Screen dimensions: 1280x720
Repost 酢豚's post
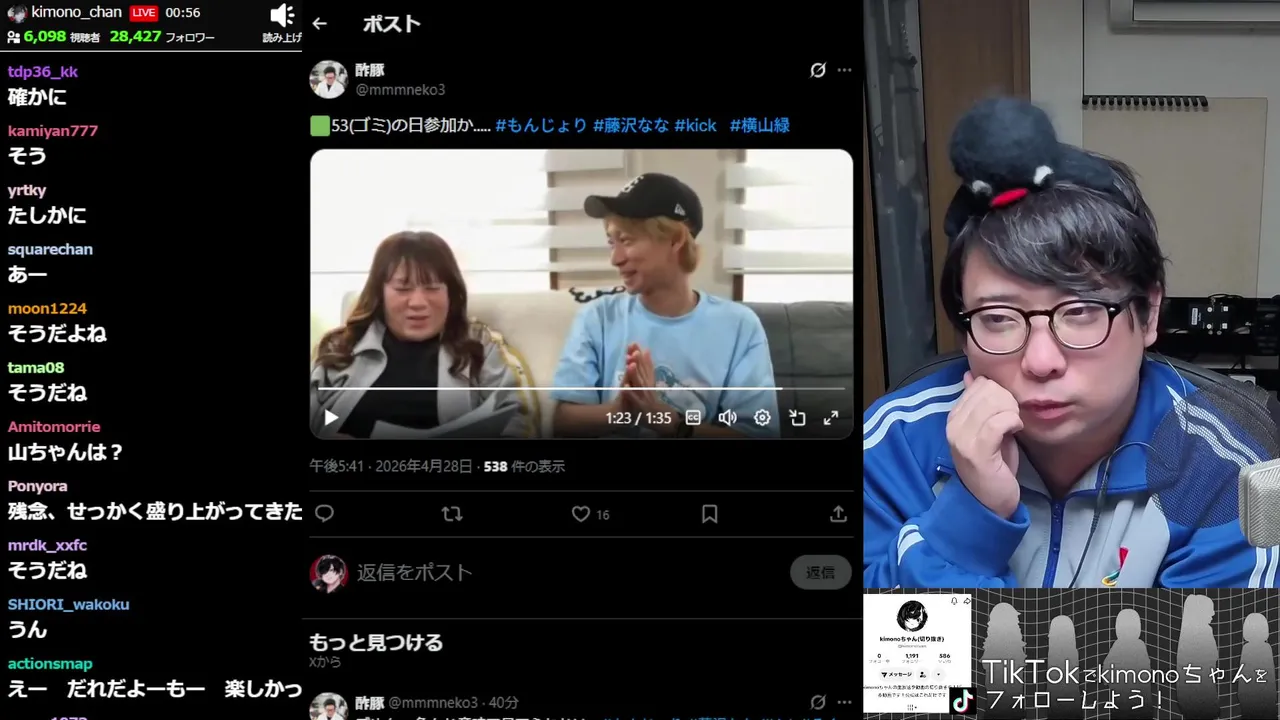point(452,514)
